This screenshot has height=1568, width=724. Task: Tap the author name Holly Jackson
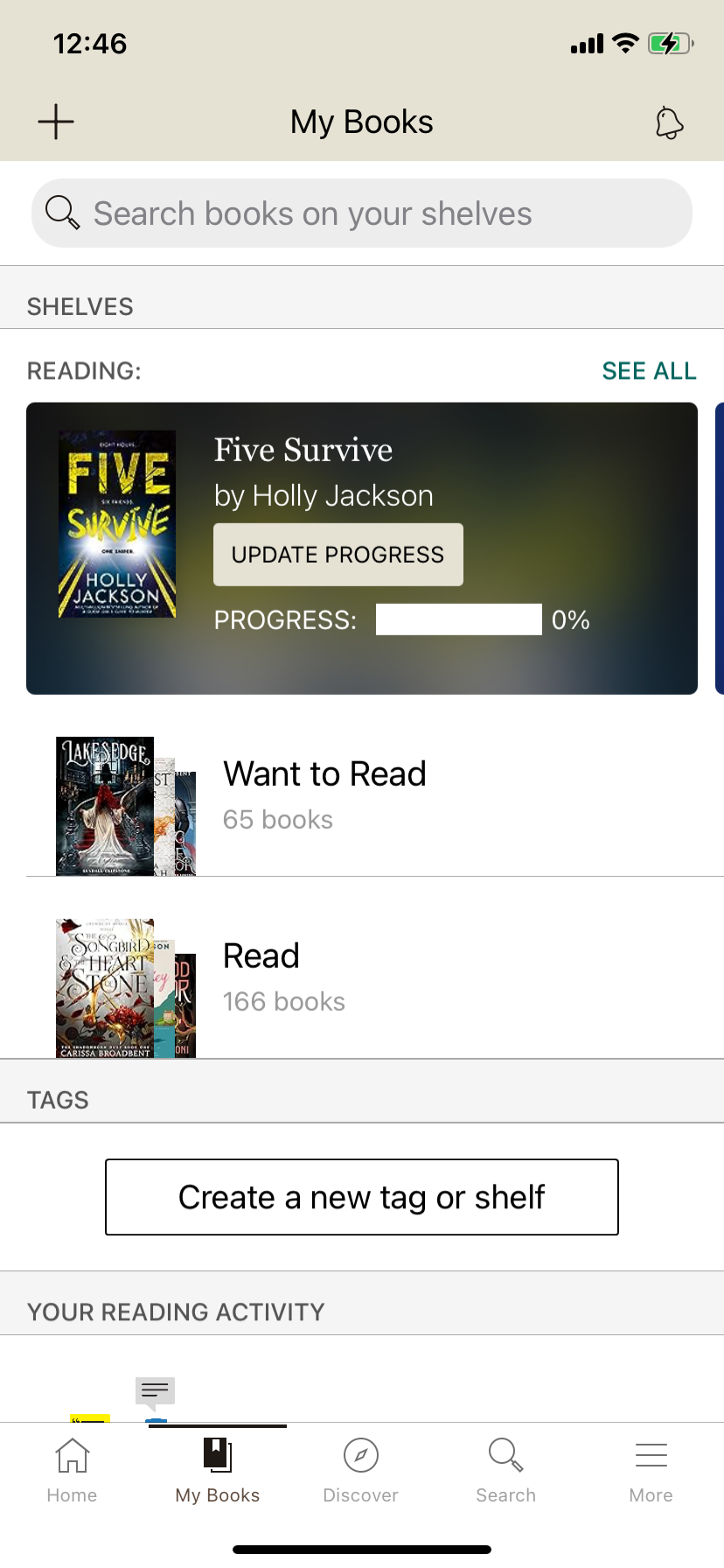324,495
